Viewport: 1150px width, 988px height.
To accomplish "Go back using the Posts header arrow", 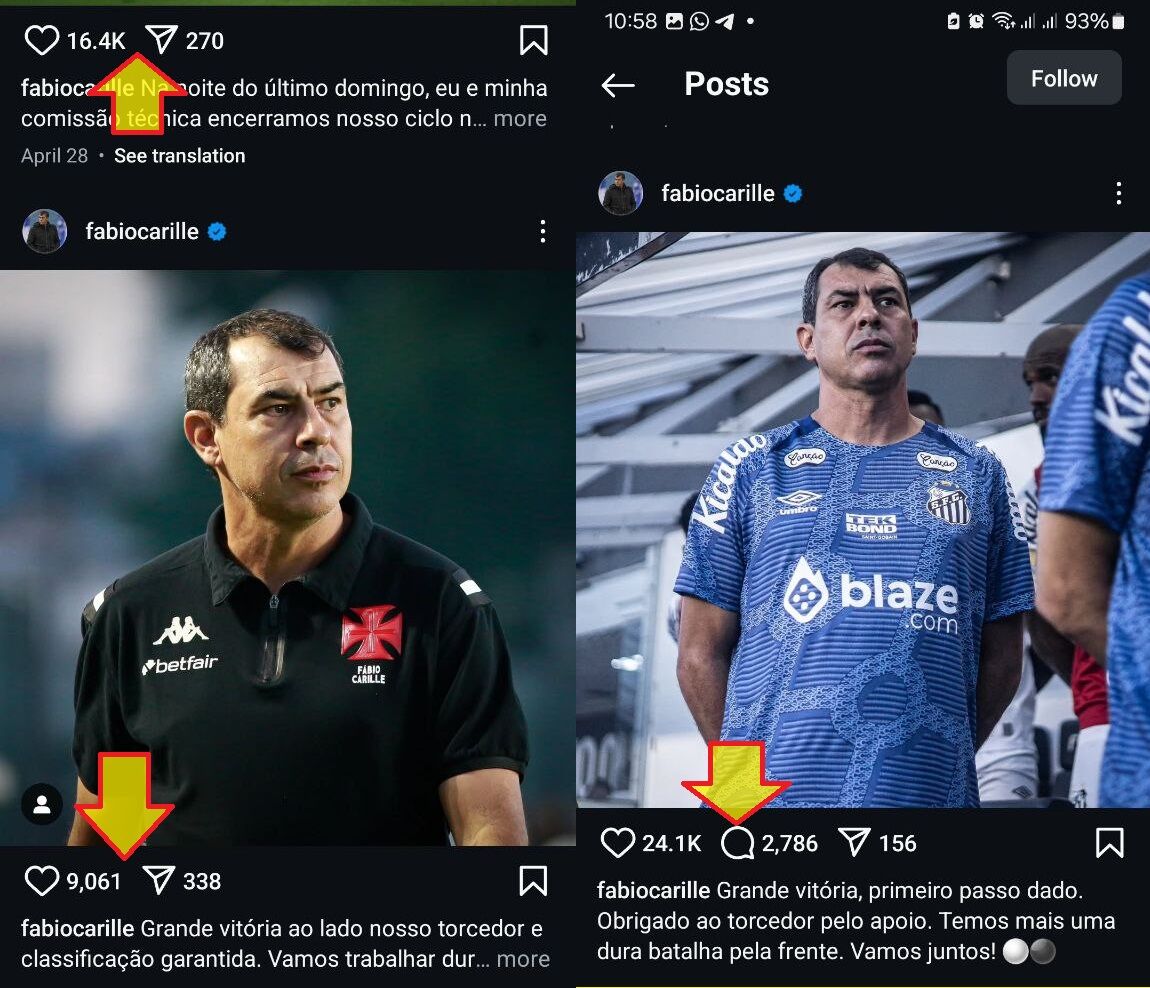I will click(x=618, y=85).
